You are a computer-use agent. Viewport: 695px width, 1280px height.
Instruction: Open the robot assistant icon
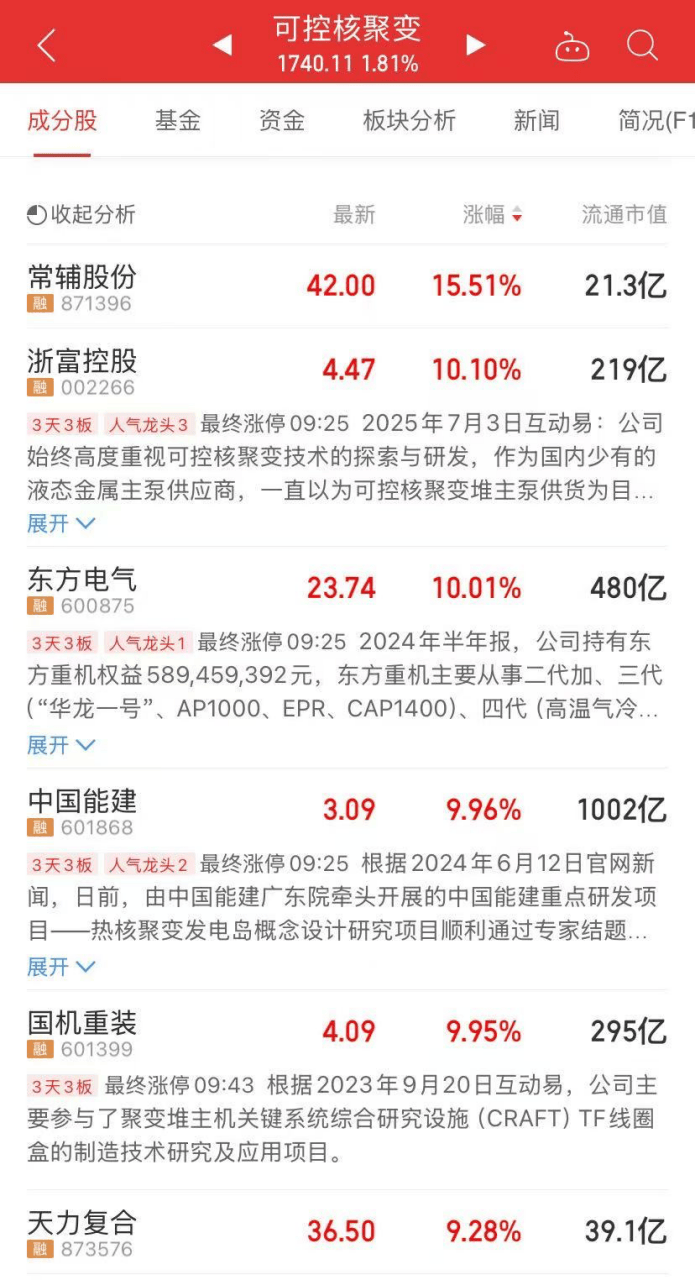572,46
